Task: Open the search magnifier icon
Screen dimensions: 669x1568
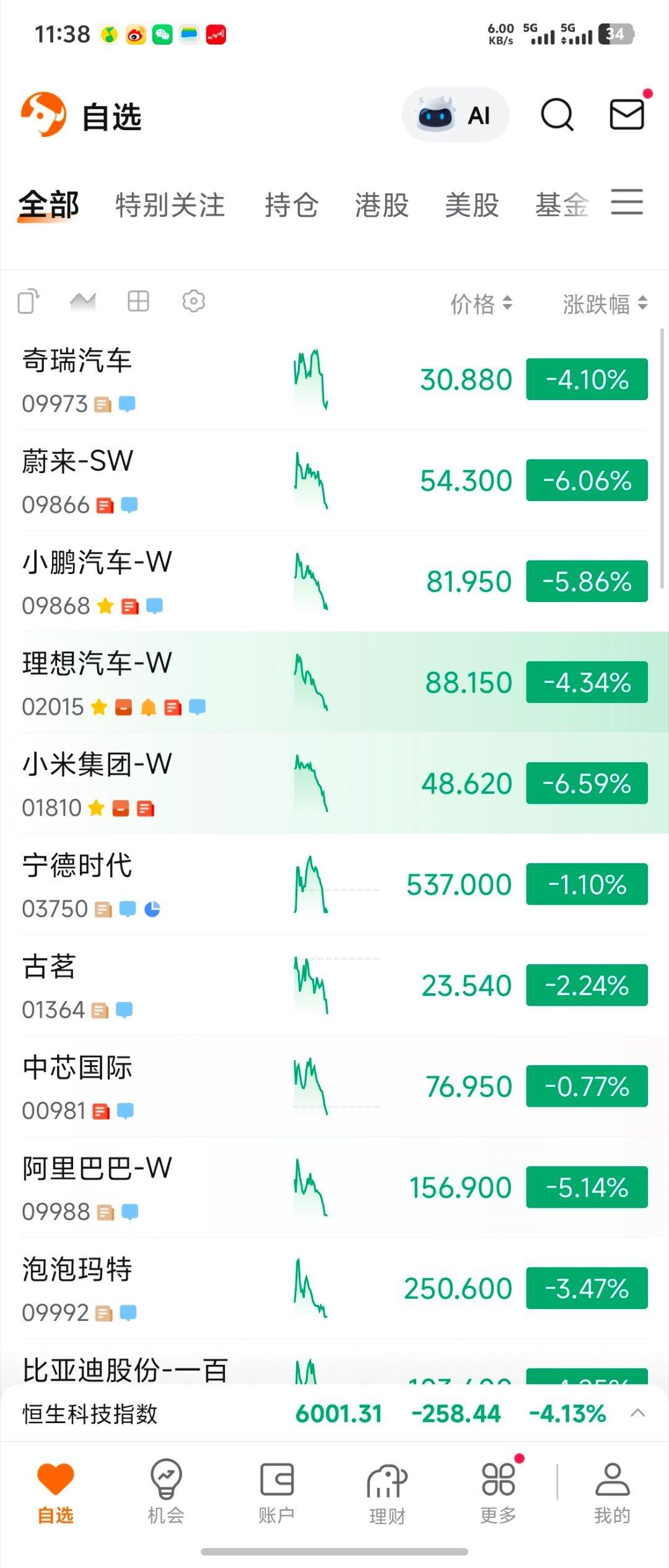Action: coord(557,115)
